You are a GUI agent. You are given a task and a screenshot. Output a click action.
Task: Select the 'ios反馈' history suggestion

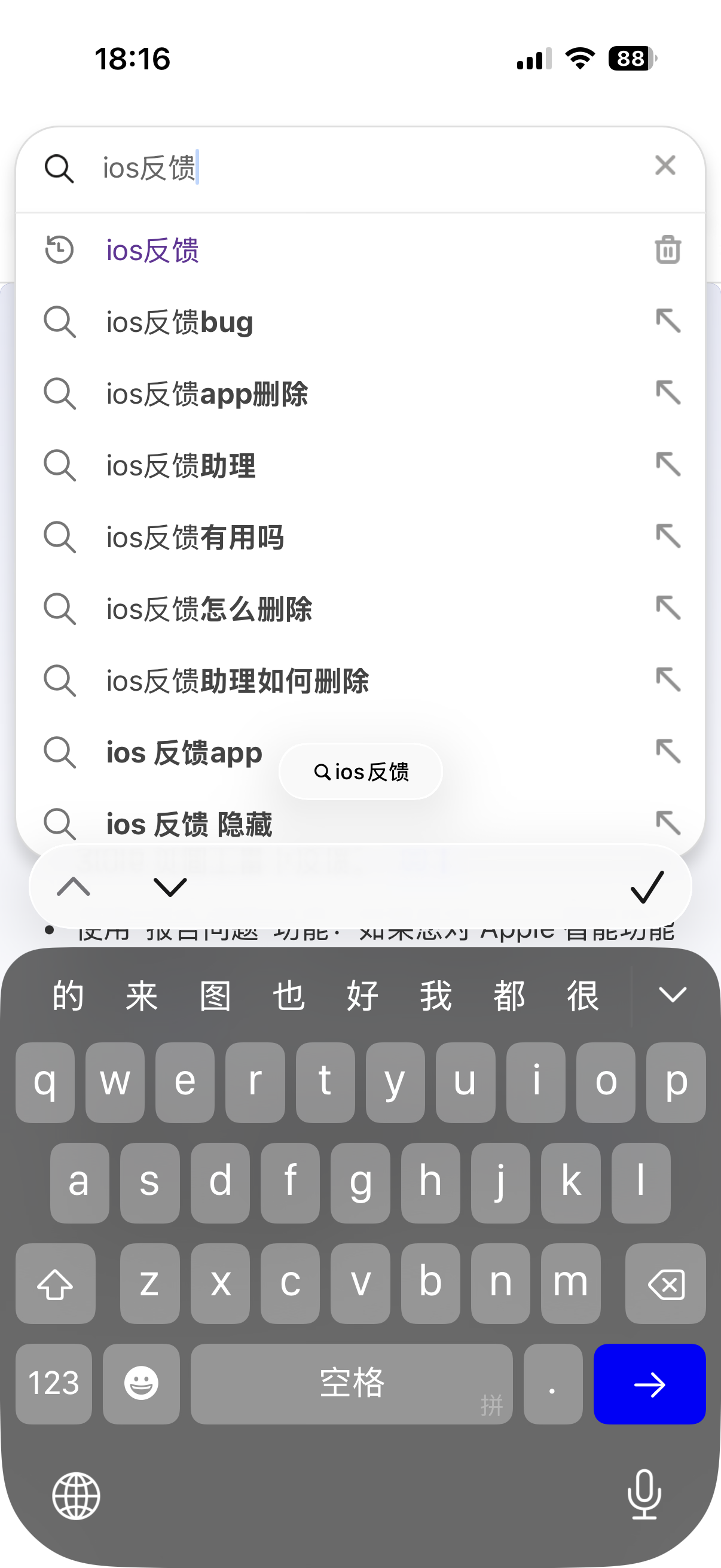click(x=152, y=250)
